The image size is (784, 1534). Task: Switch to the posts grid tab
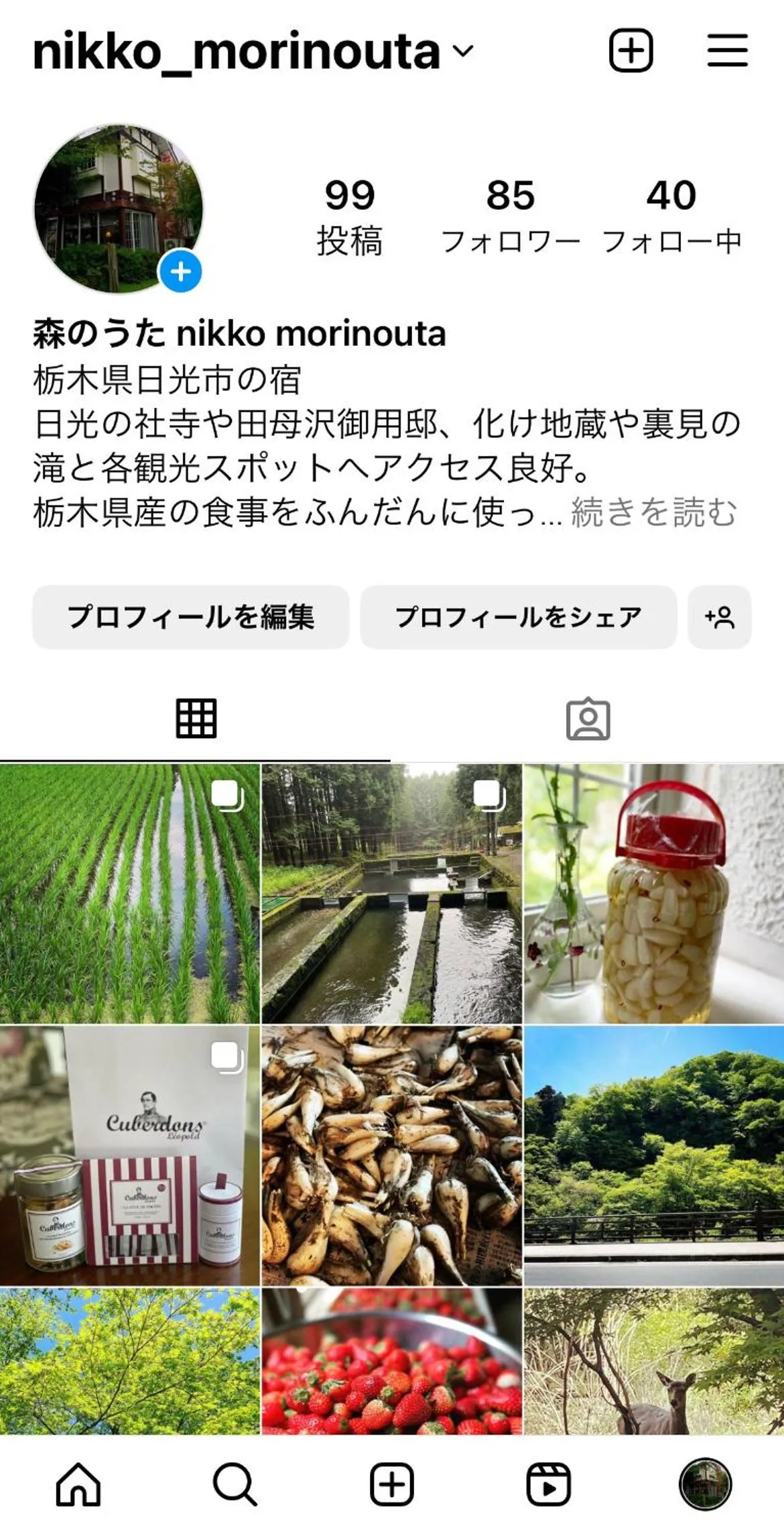[196, 719]
